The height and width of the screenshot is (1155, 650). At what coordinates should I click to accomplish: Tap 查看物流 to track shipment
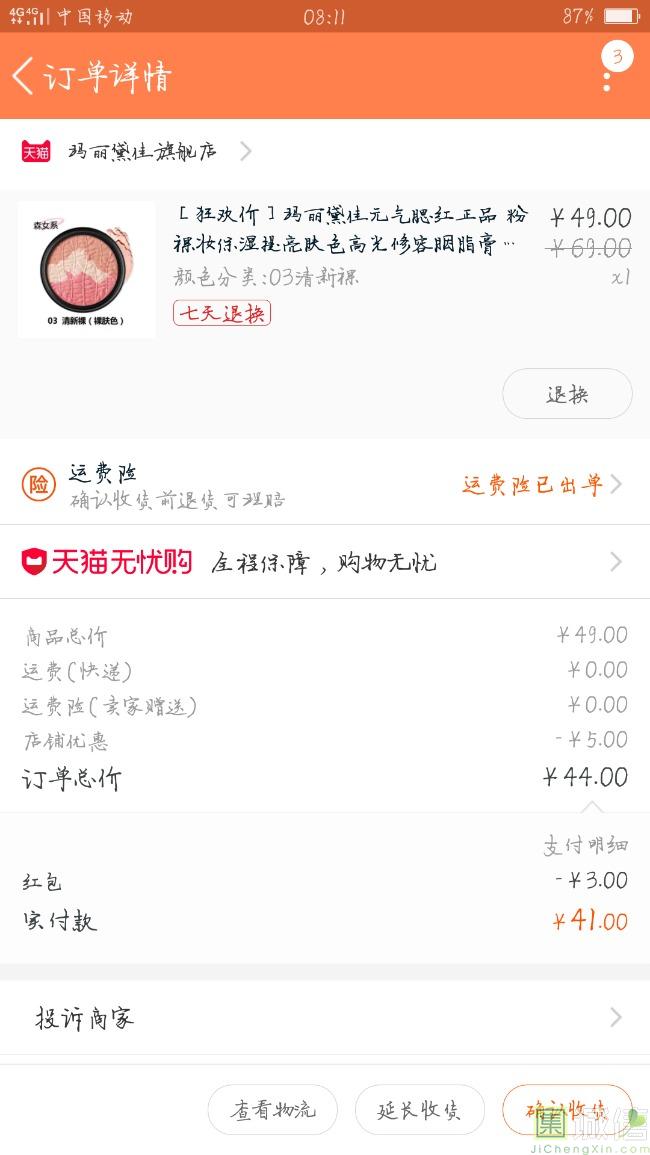tap(273, 1109)
